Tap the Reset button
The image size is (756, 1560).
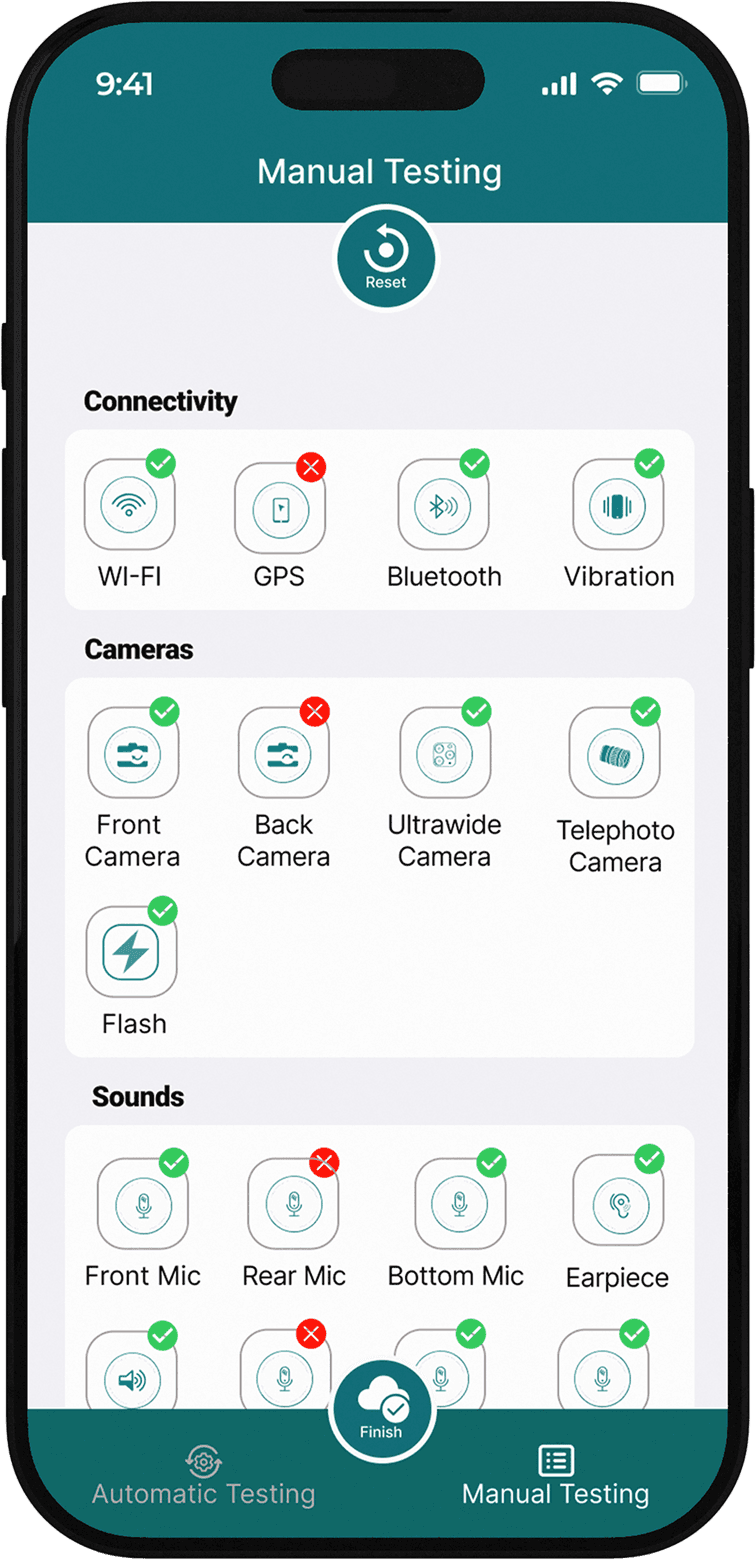click(385, 258)
